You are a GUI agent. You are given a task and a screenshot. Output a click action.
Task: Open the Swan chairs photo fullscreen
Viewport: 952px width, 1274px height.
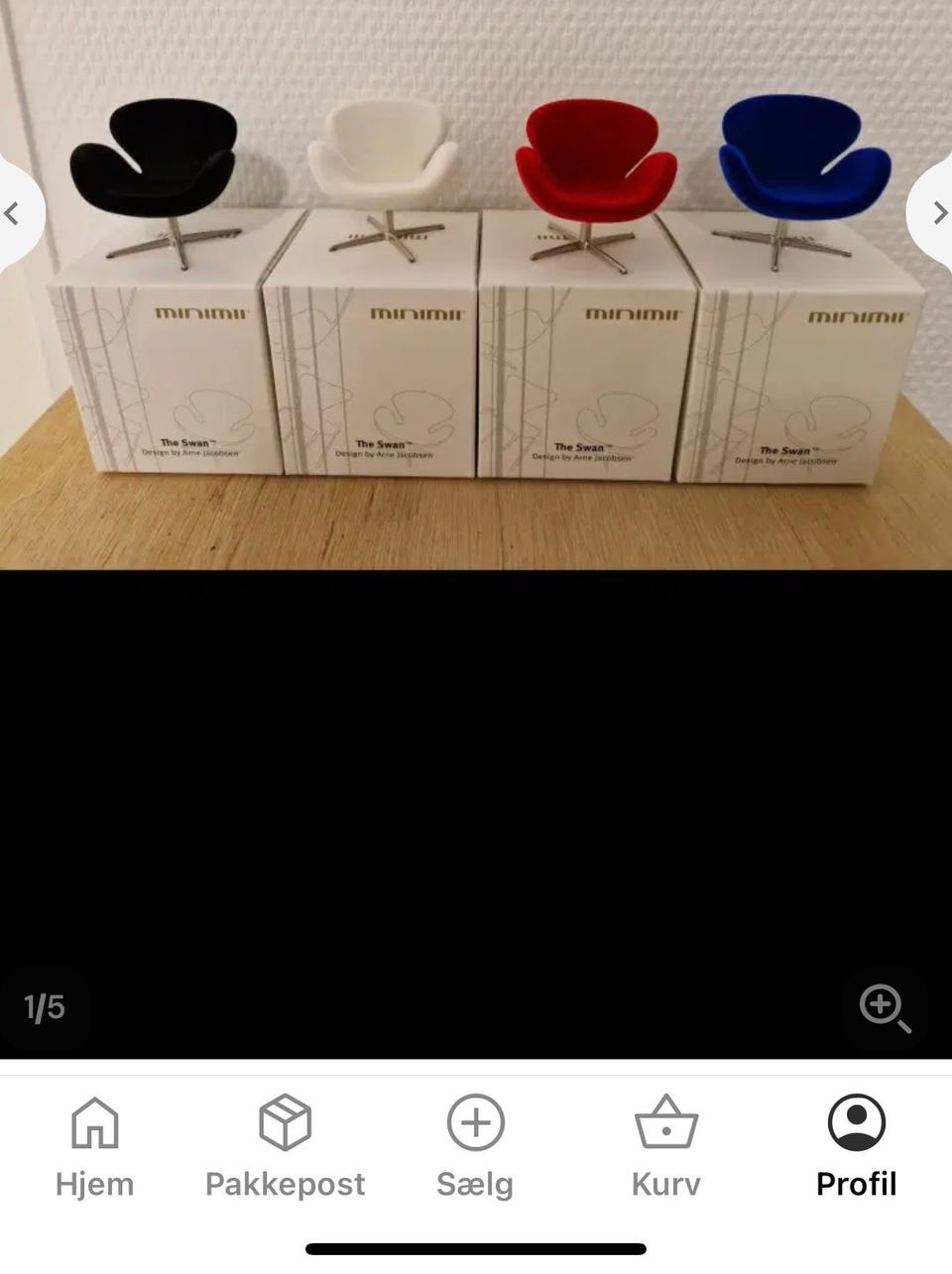click(x=476, y=297)
